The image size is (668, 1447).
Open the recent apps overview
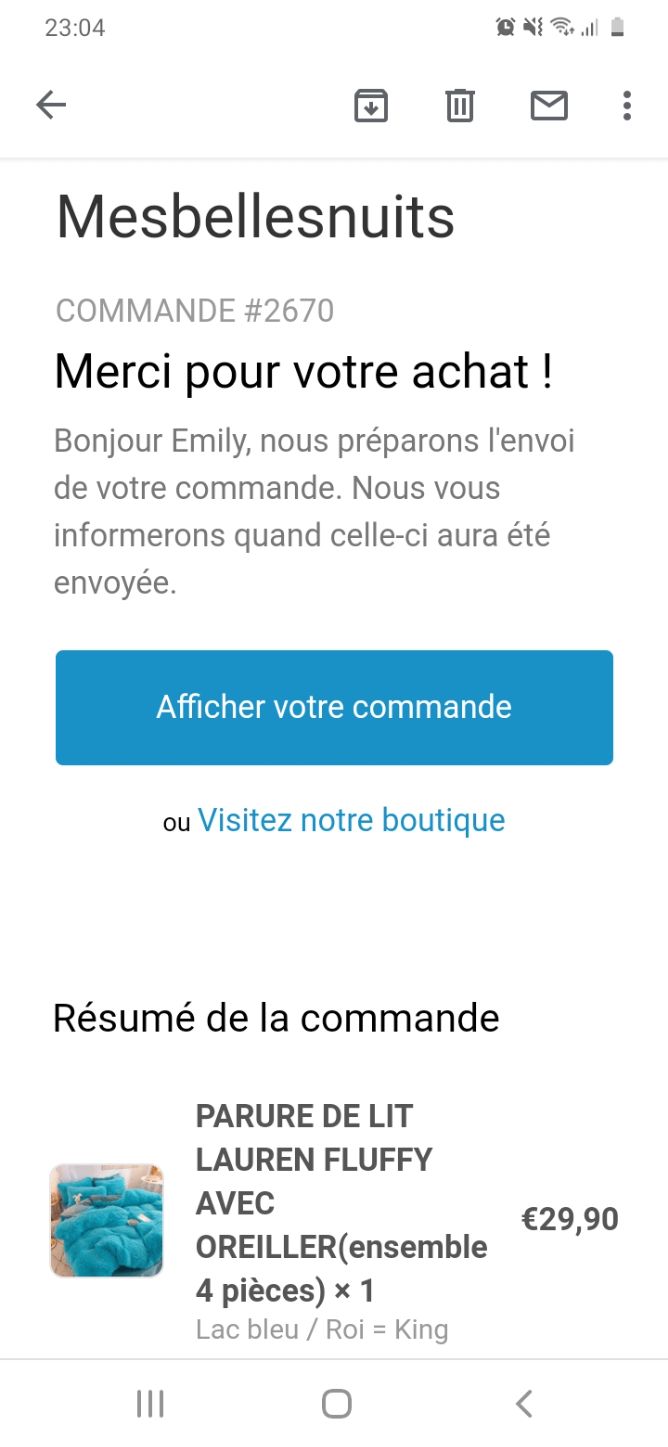tap(150, 1404)
